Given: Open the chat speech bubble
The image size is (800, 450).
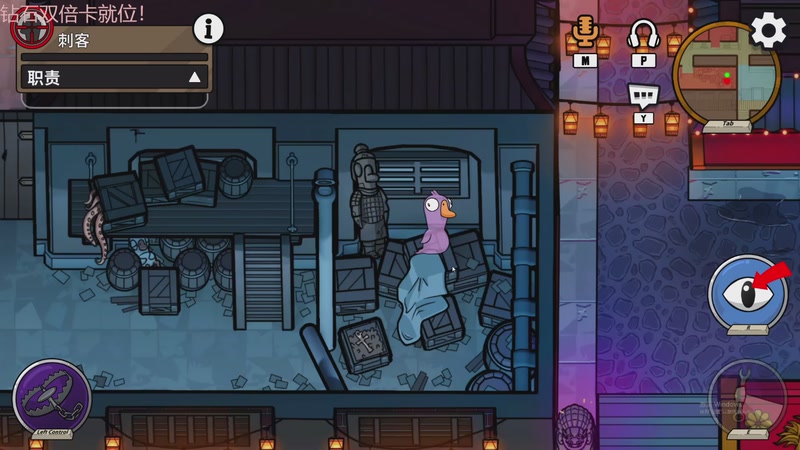Looking at the screenshot, I should [x=641, y=96].
